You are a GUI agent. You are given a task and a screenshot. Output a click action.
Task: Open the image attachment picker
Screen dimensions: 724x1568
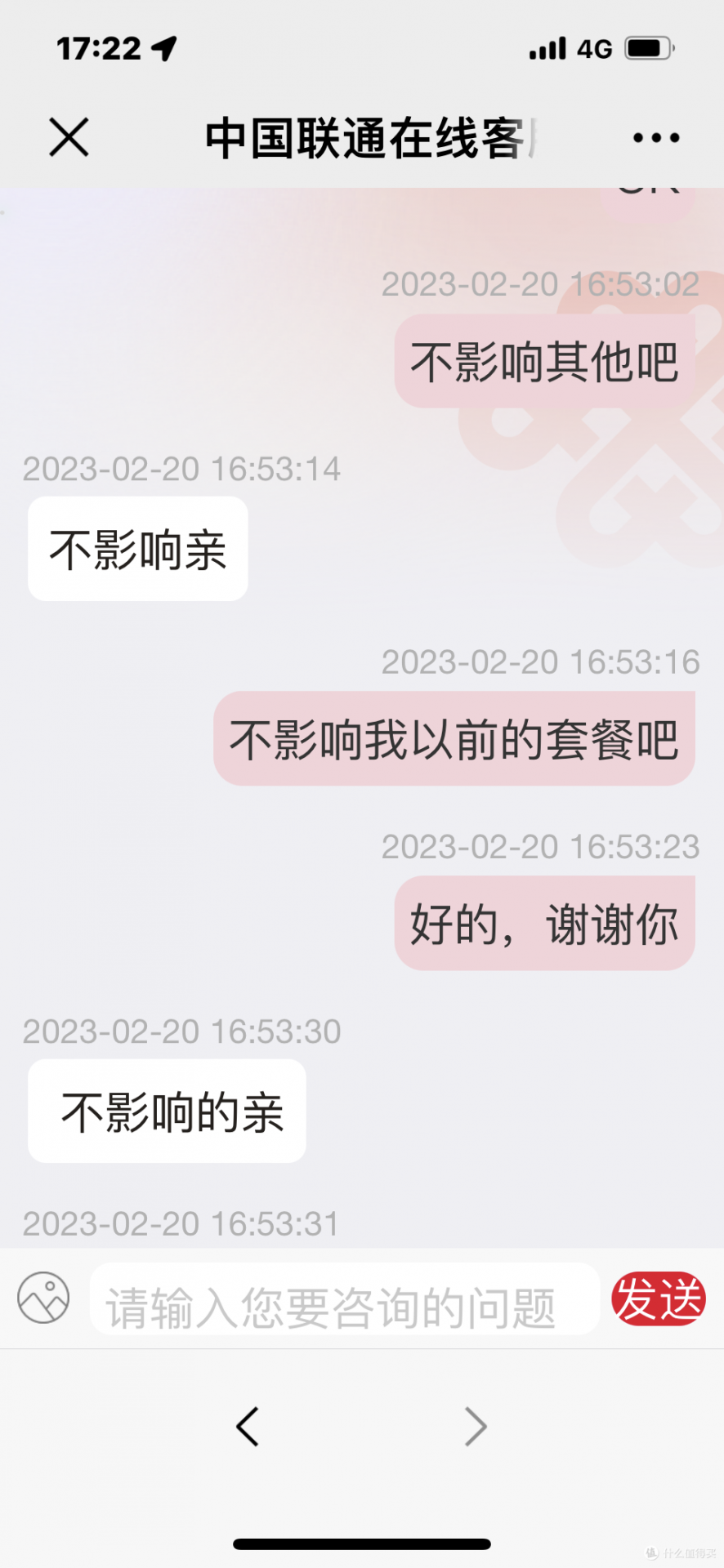42,1298
